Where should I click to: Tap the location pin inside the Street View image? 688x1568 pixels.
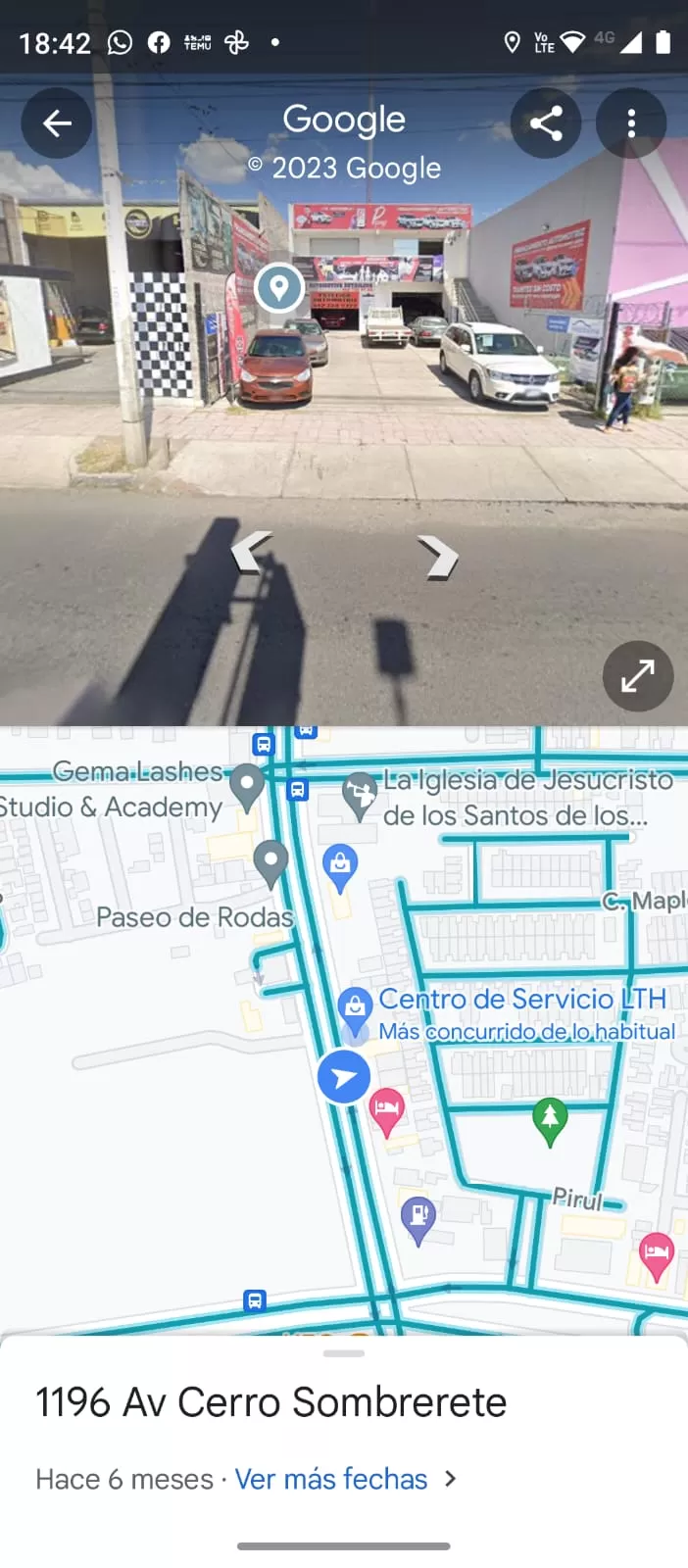pos(279,288)
